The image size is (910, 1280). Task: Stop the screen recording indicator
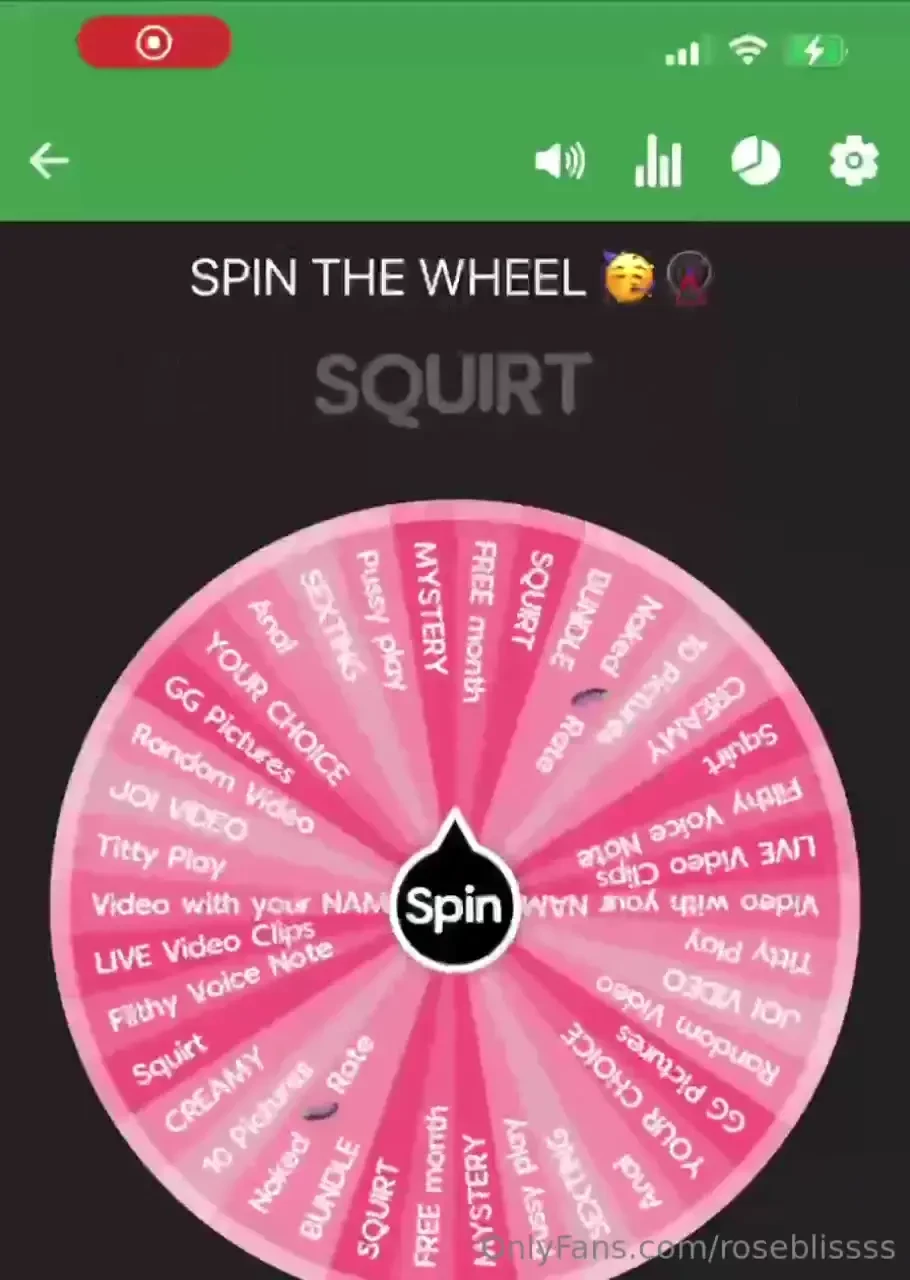tap(154, 41)
